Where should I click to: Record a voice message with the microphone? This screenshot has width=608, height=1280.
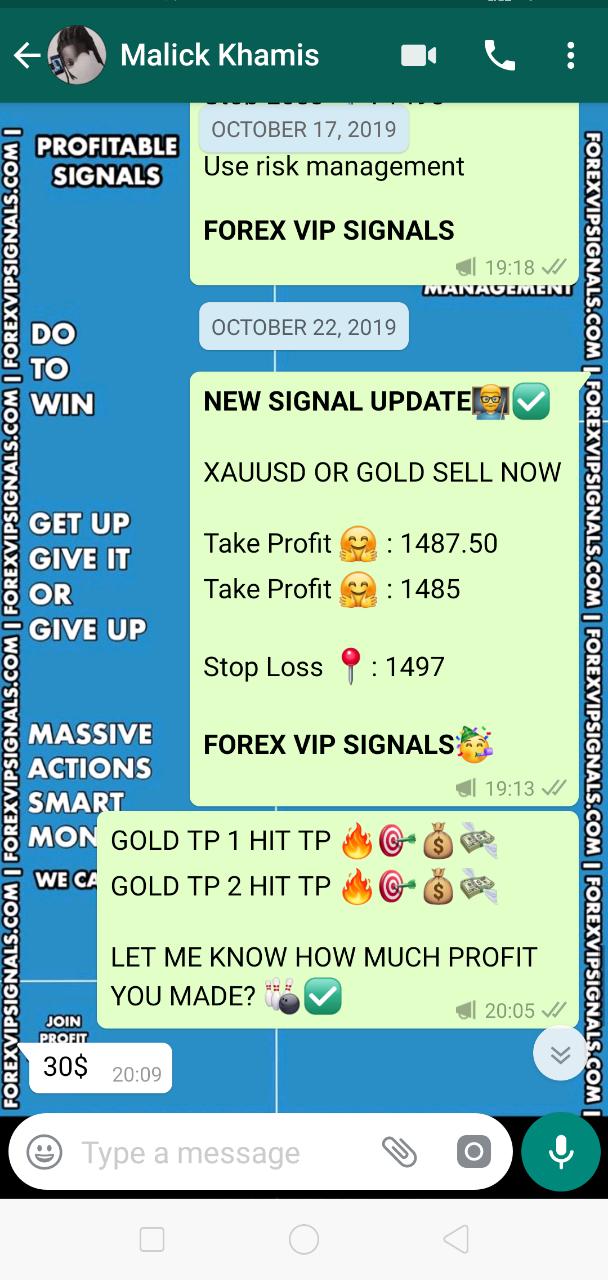point(560,1152)
